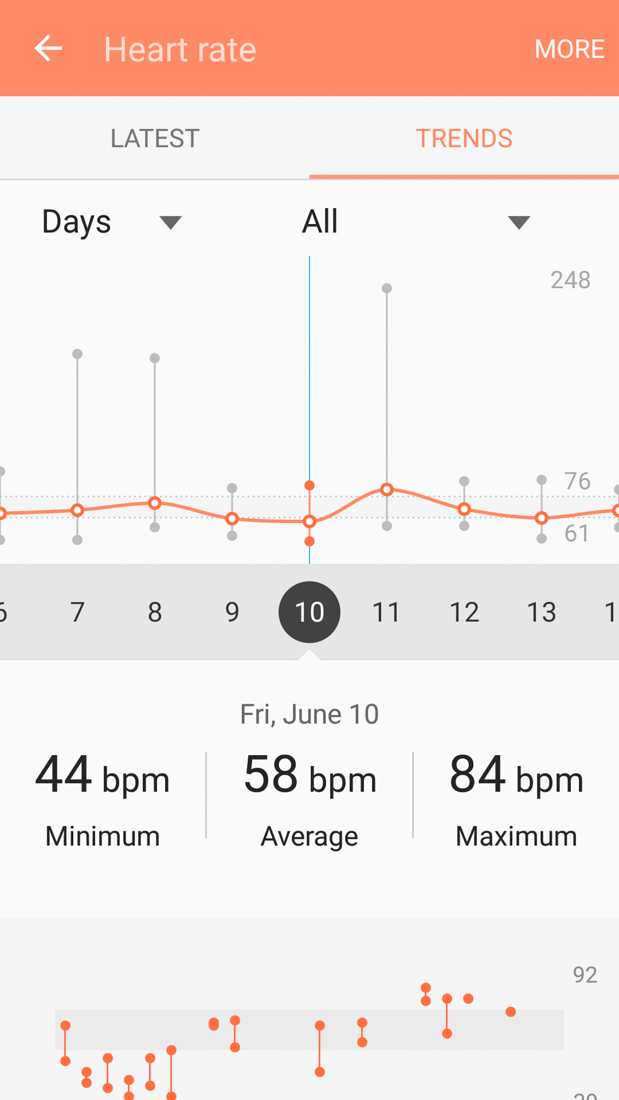This screenshot has width=619, height=1100.
Task: Jump to day 12 on the timeline
Action: click(x=464, y=612)
